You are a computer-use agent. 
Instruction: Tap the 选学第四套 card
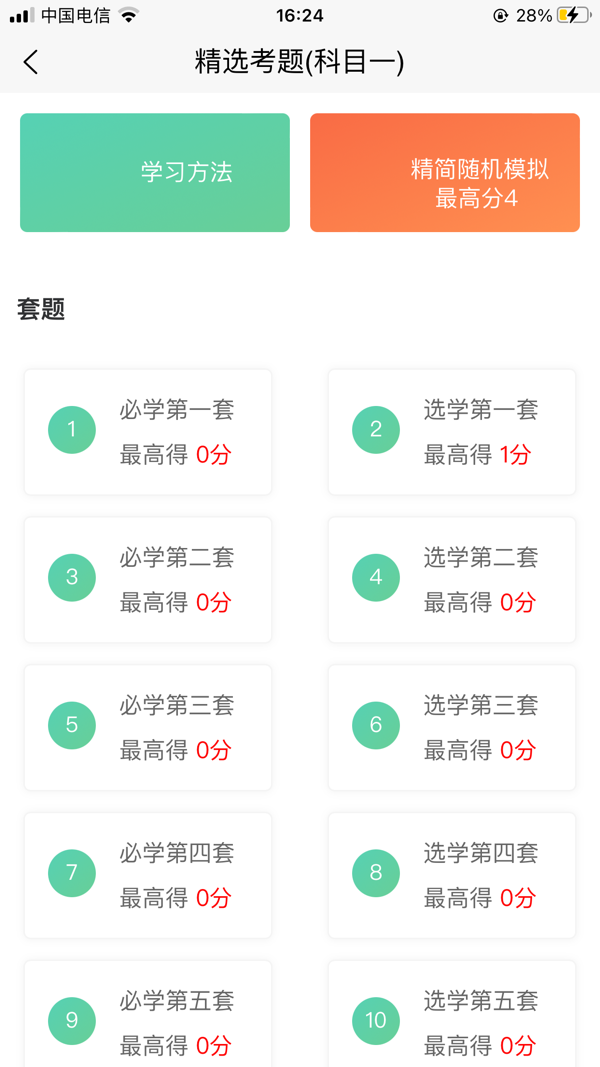(x=452, y=875)
